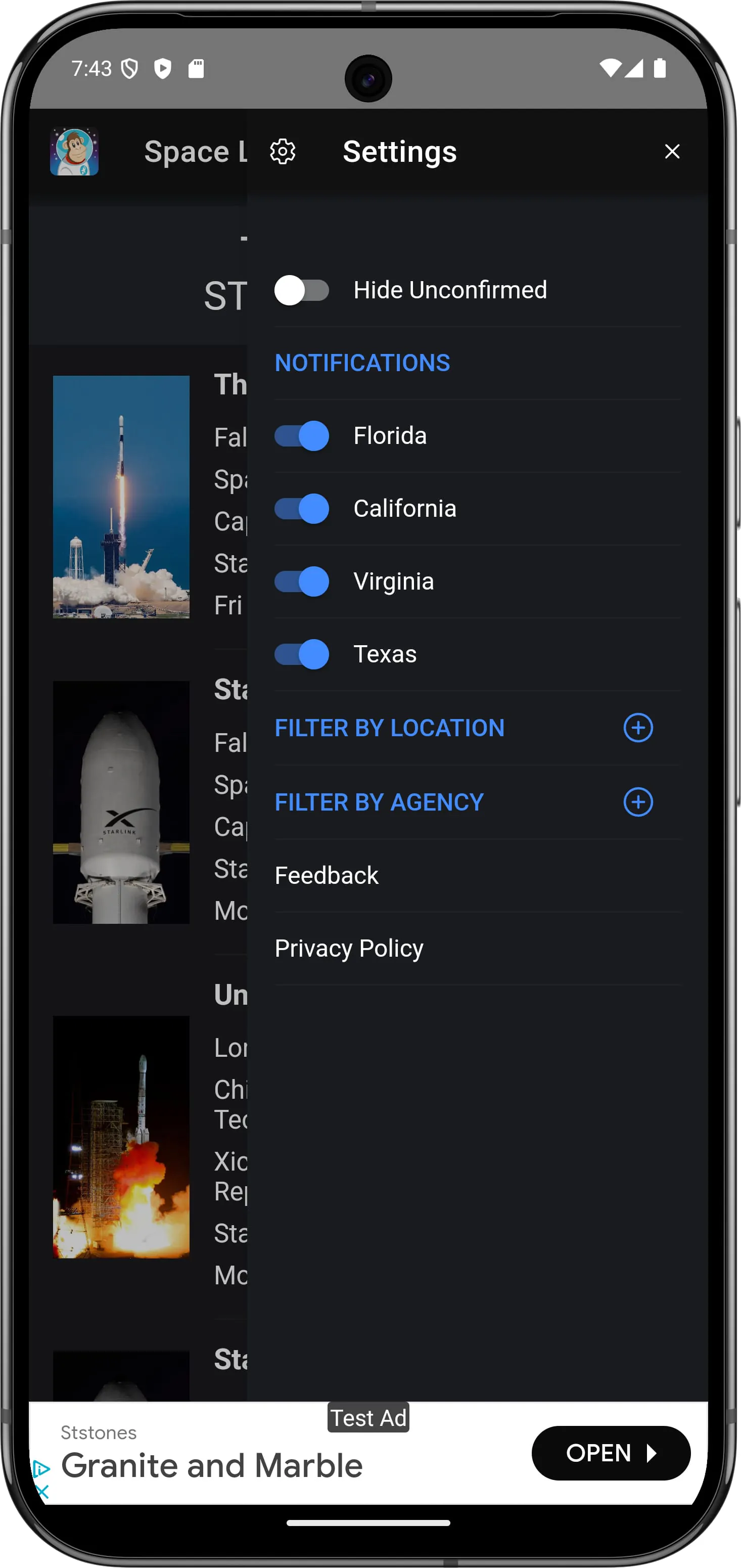Viewport: 741px width, 1568px height.
Task: Open the Settings header tab
Action: click(399, 152)
